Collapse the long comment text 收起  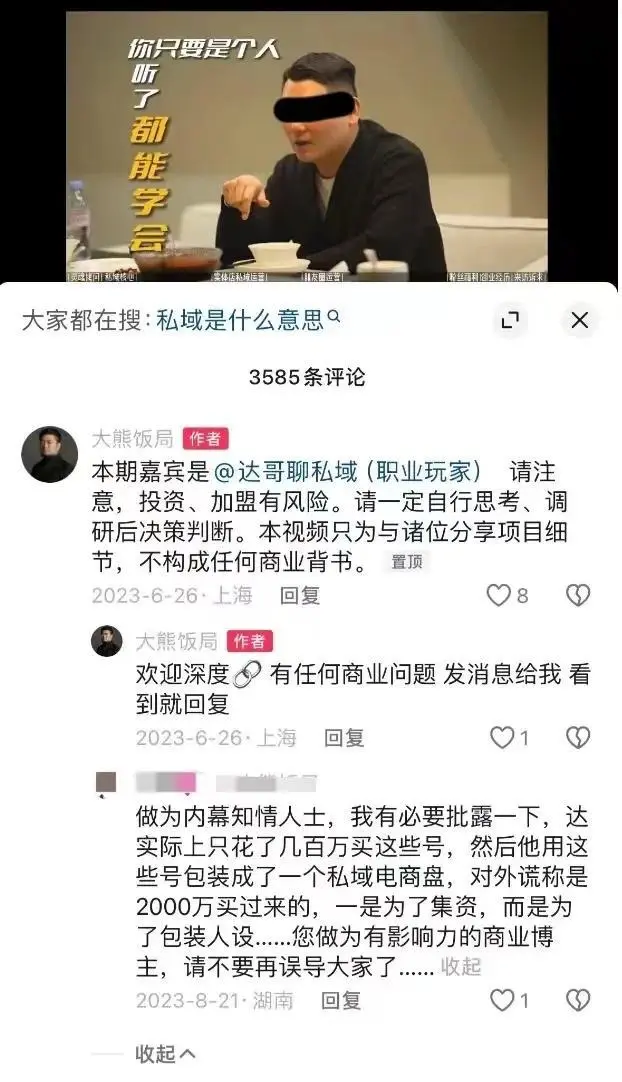click(461, 966)
